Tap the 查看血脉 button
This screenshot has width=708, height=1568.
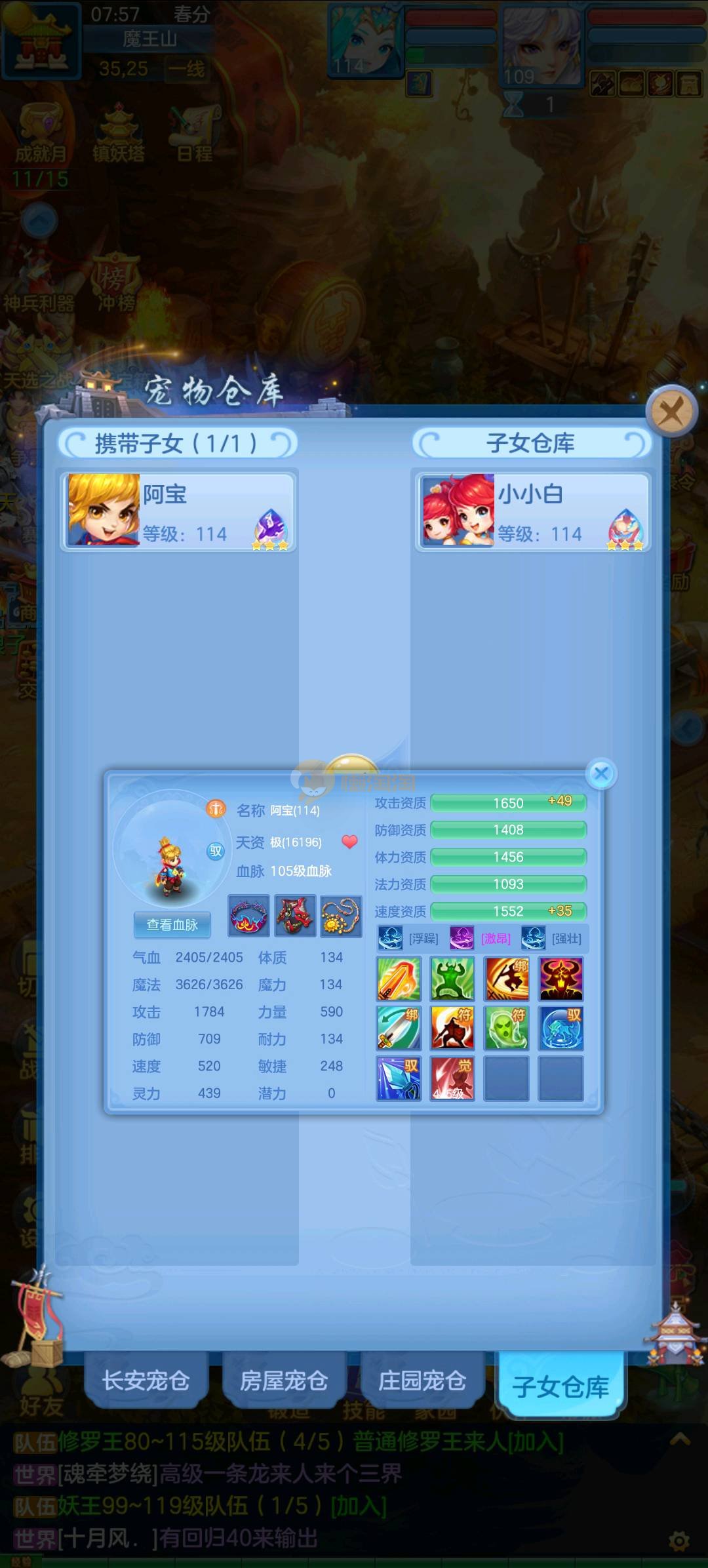pyautogui.click(x=172, y=924)
